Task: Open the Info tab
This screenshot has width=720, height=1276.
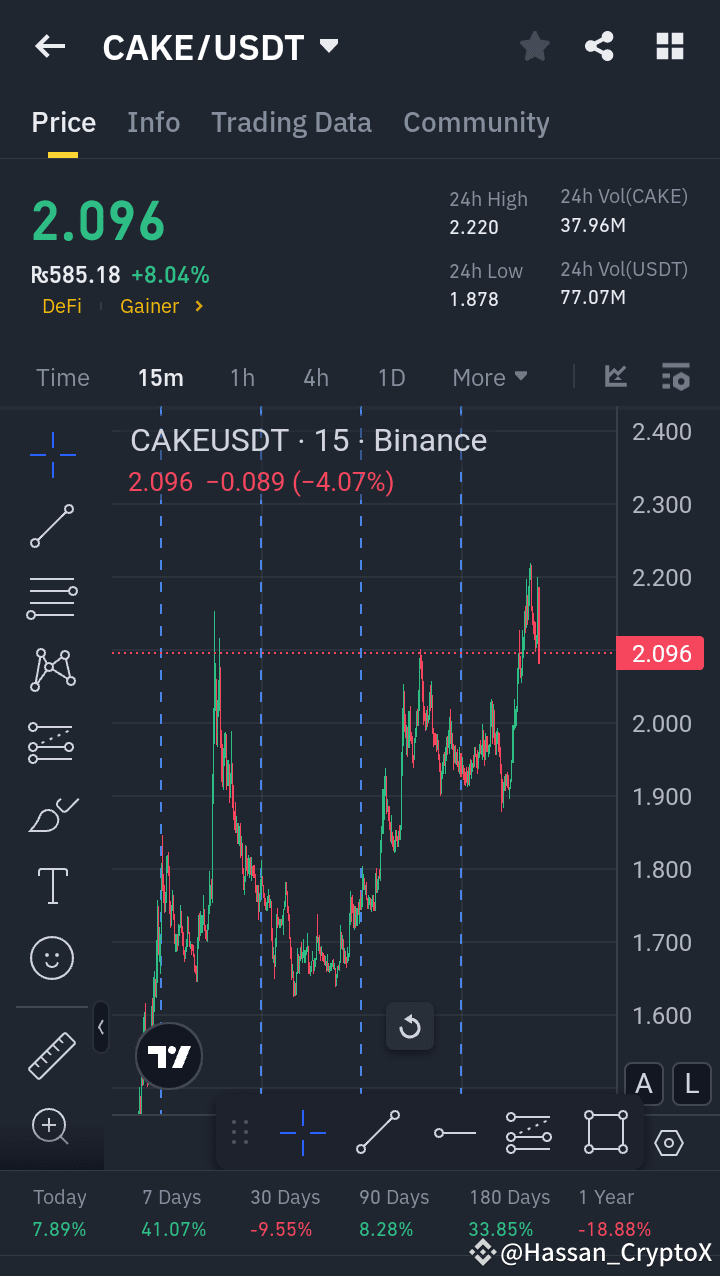Action: click(153, 122)
